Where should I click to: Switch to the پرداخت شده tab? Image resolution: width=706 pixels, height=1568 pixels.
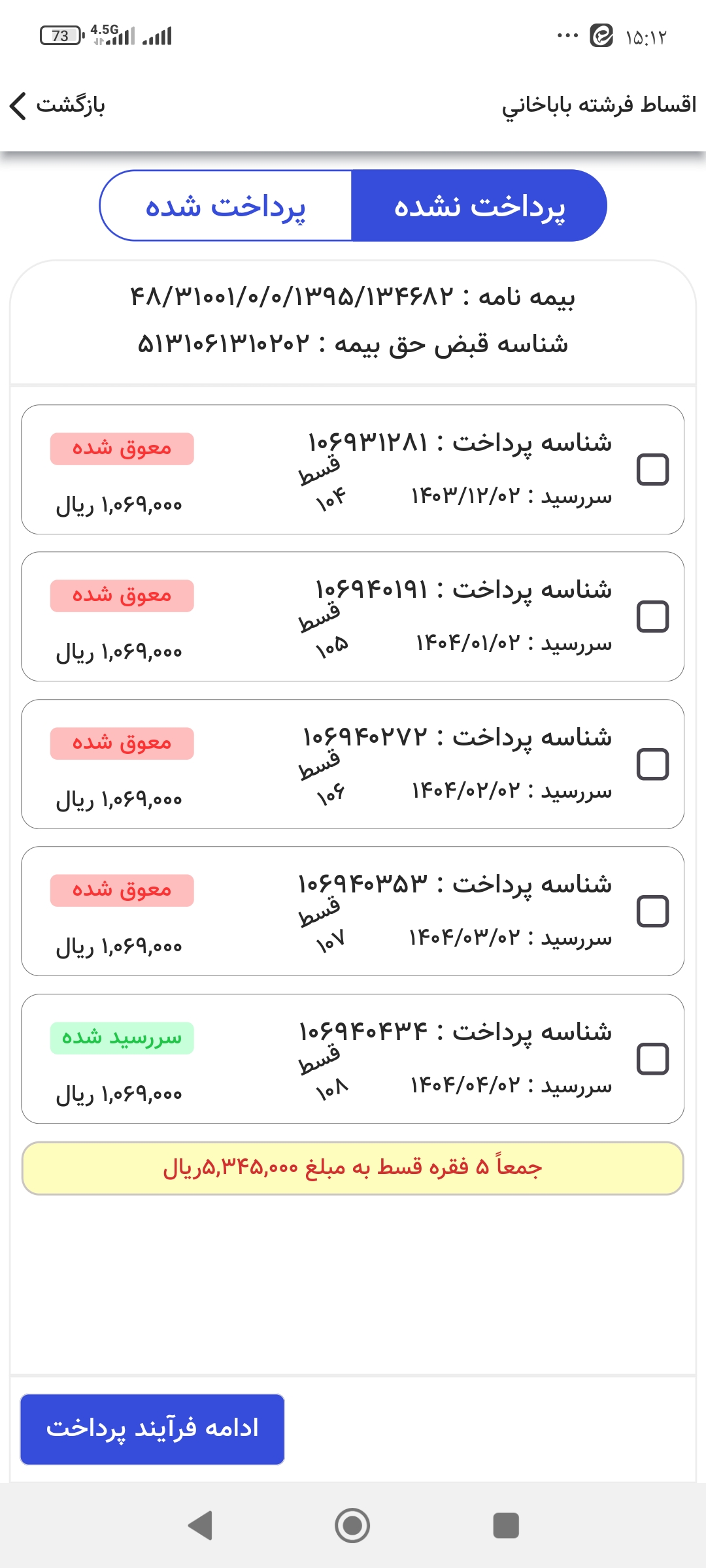tap(226, 206)
